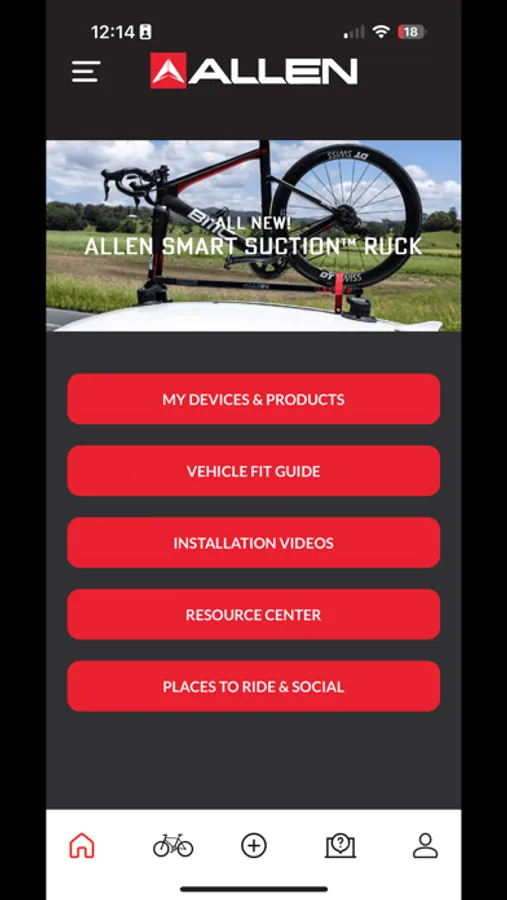
Task: Open the help question-mark tab
Action: [x=340, y=845]
